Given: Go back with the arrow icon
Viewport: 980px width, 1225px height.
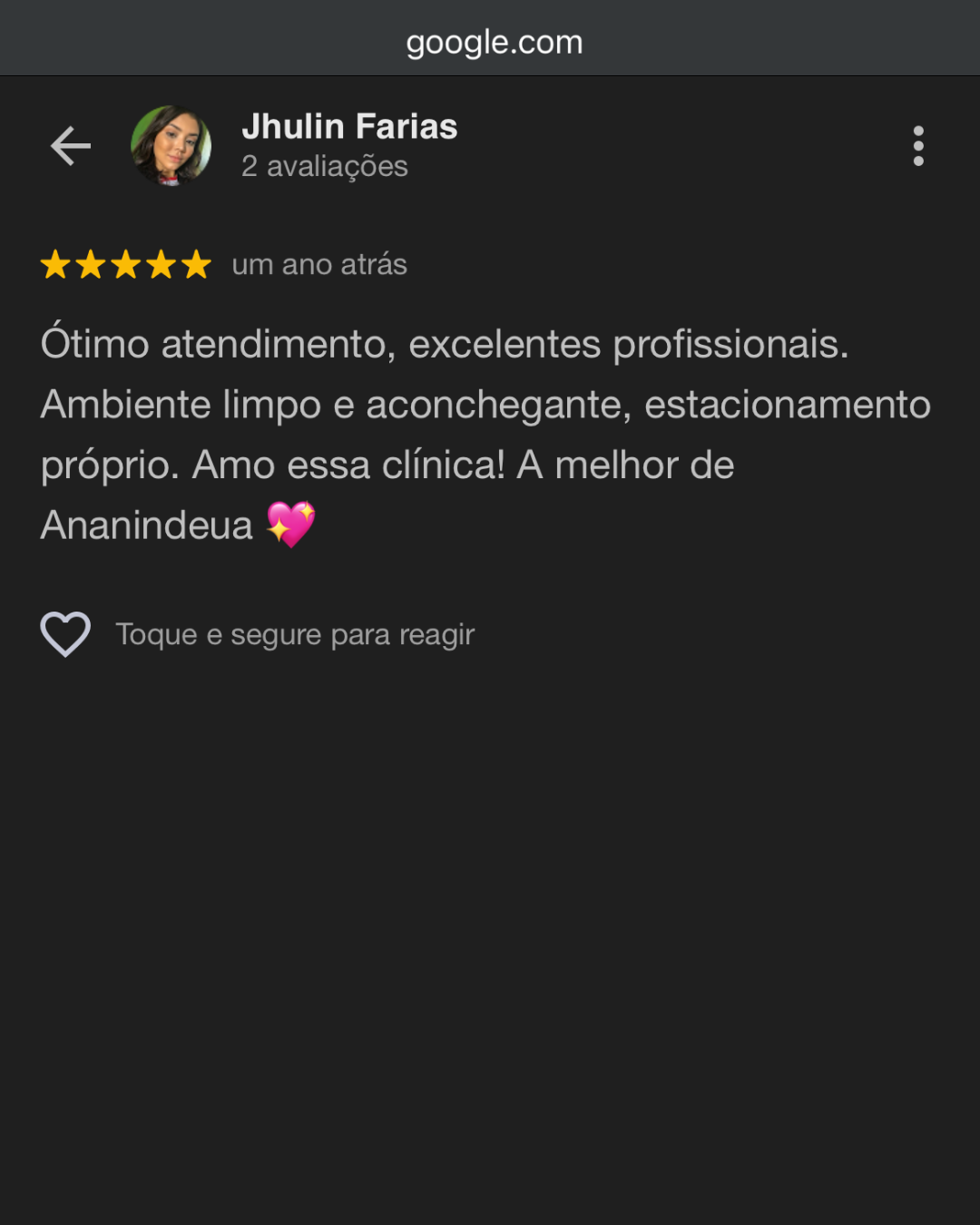Looking at the screenshot, I should click(71, 146).
